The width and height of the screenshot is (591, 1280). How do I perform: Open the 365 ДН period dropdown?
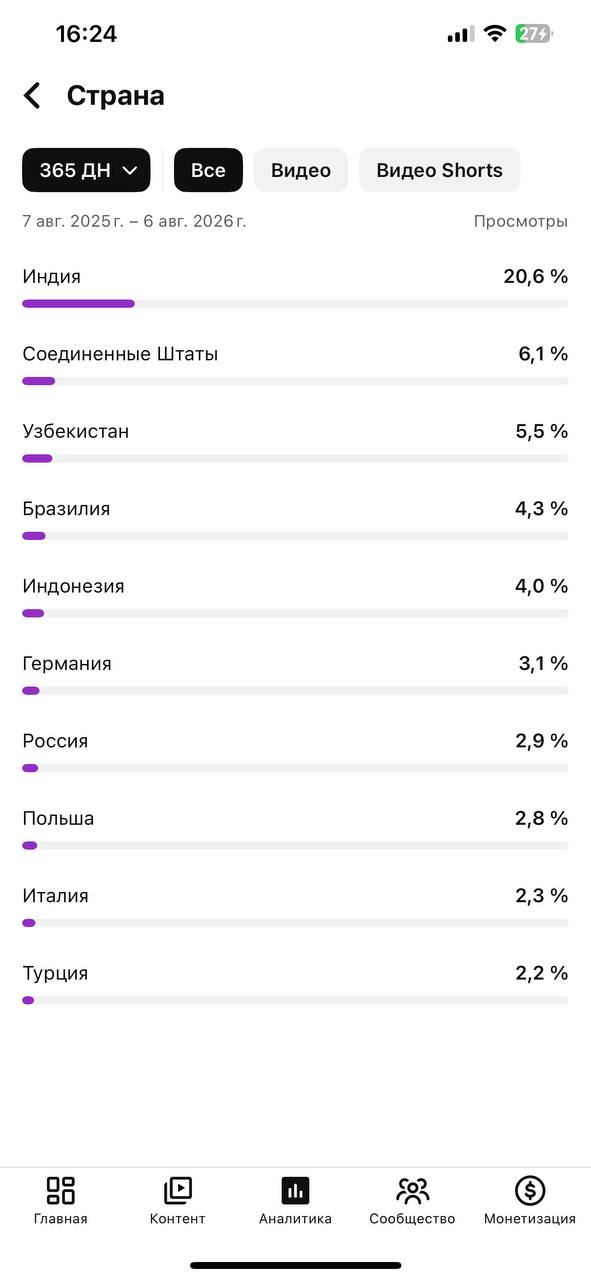tap(87, 170)
